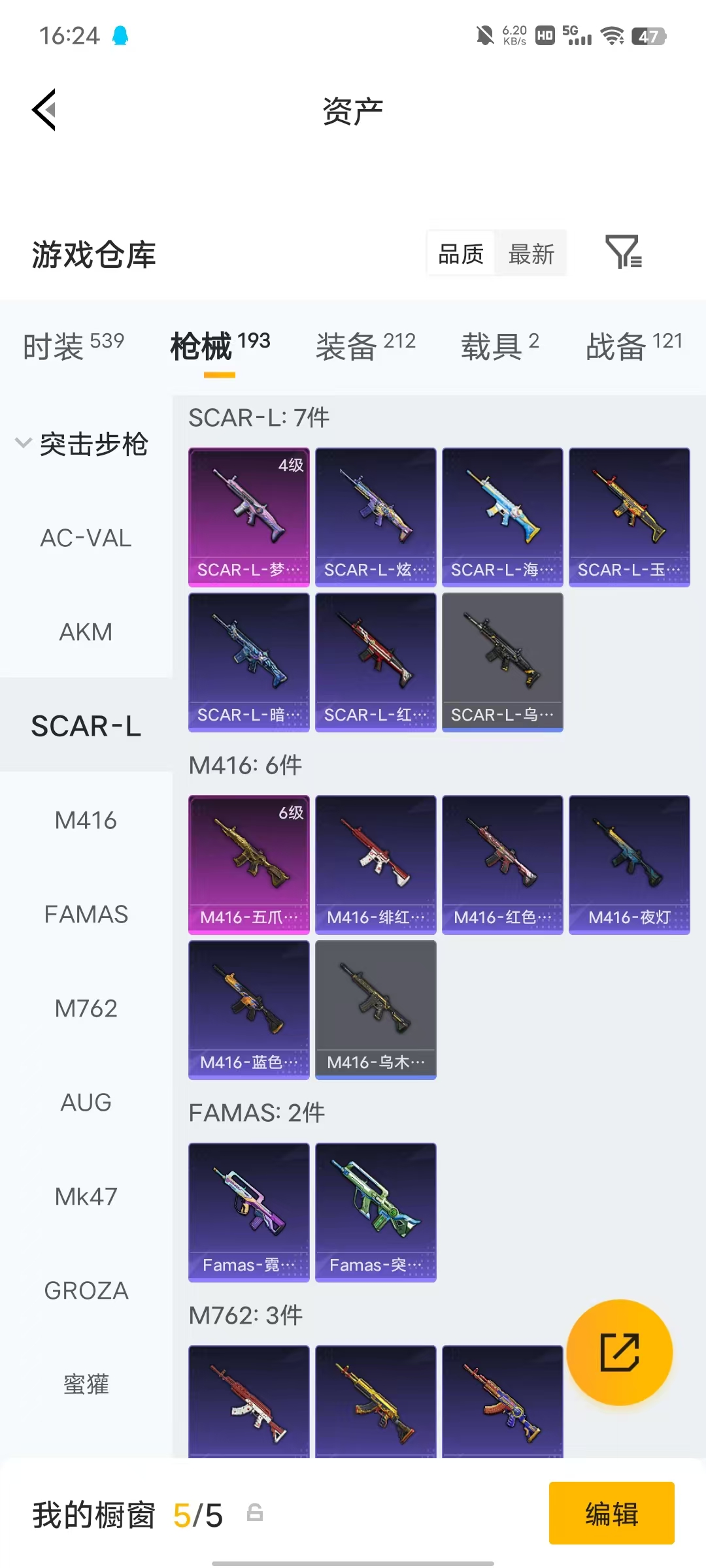The width and height of the screenshot is (706, 1568).
Task: Sort the warehouse by 品质
Action: tap(461, 254)
